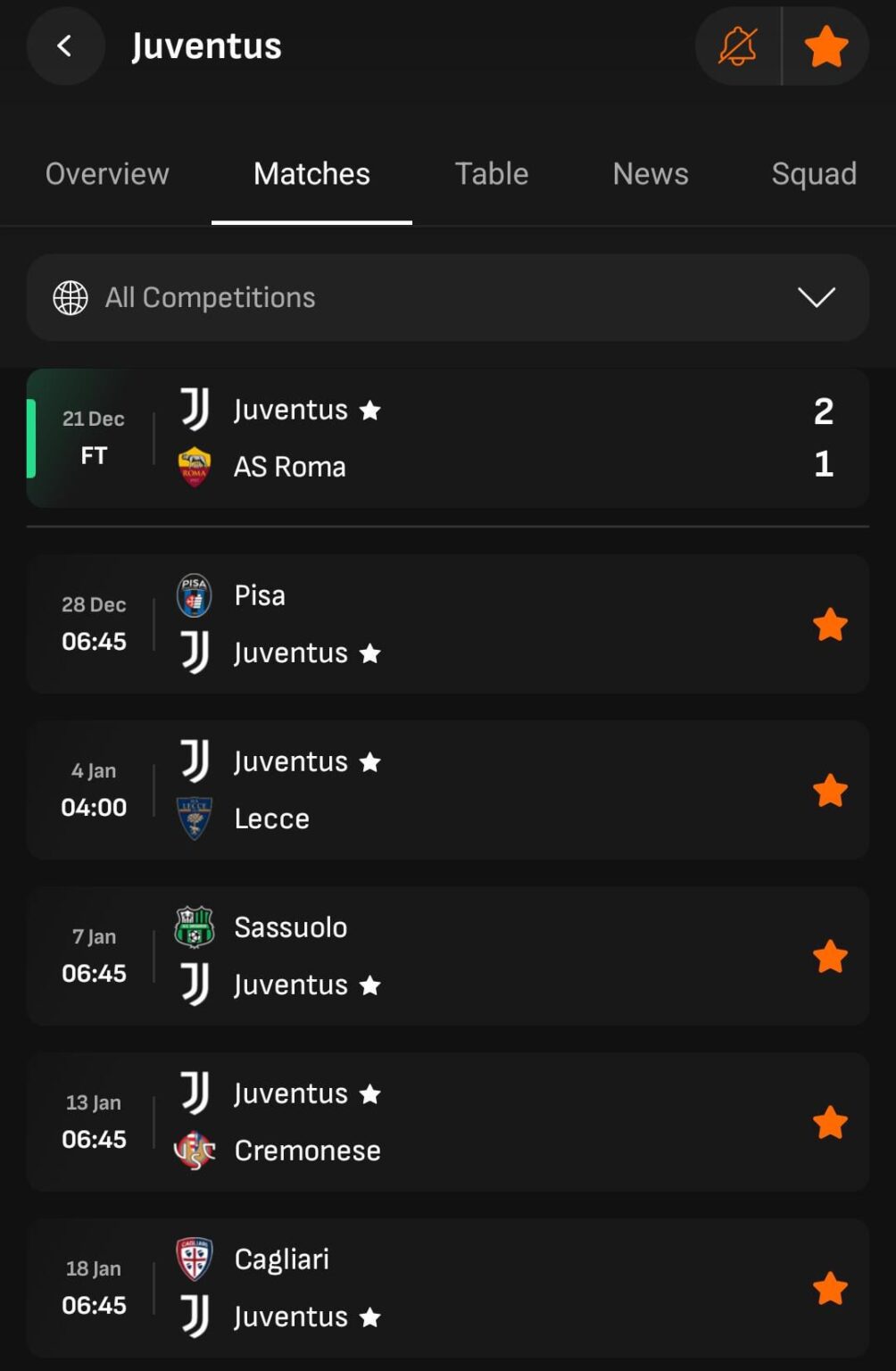Switch to the Table tab
Viewport: 896px width, 1371px height.
coord(491,173)
